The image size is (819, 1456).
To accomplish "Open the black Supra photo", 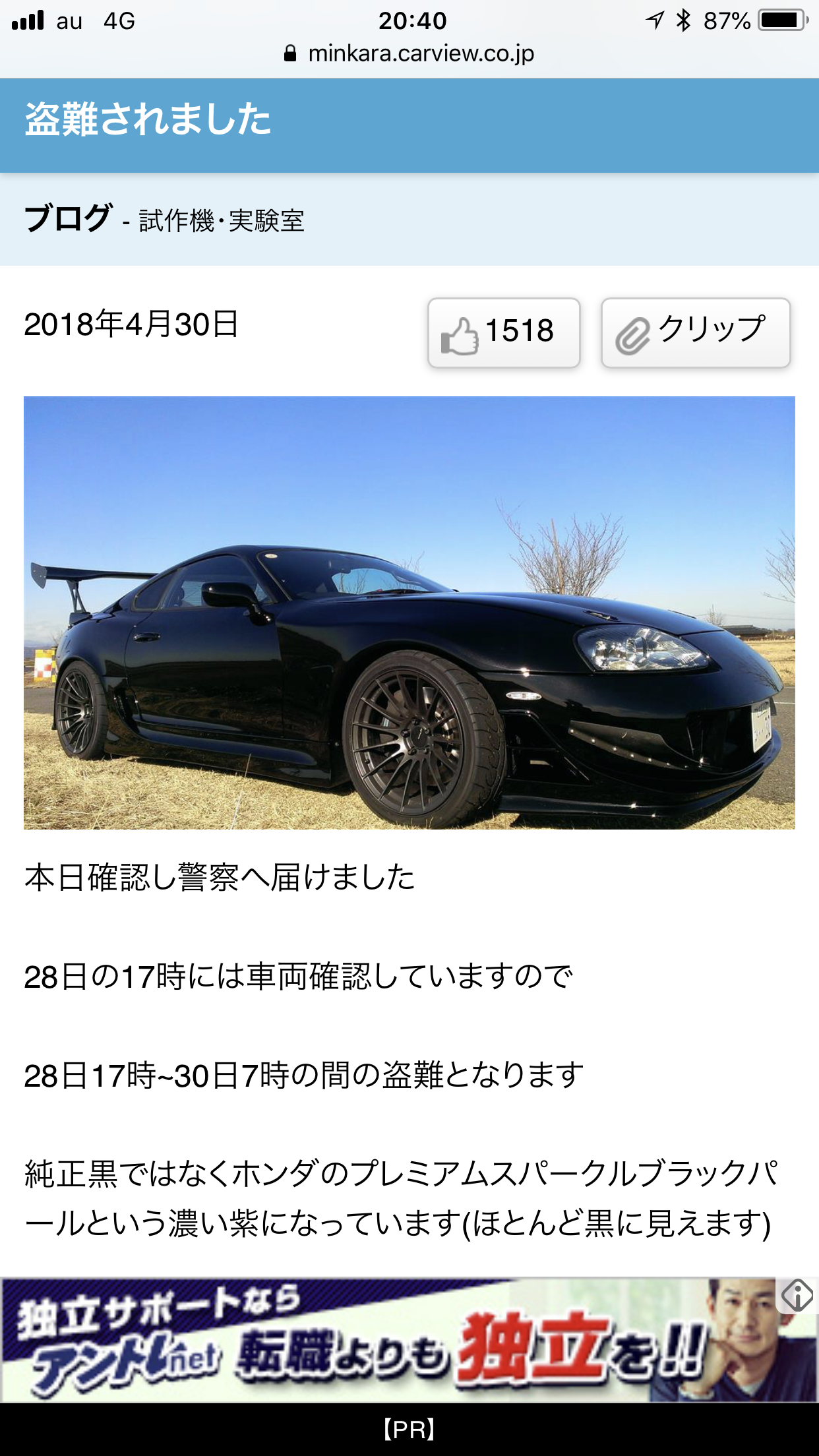I will (409, 612).
